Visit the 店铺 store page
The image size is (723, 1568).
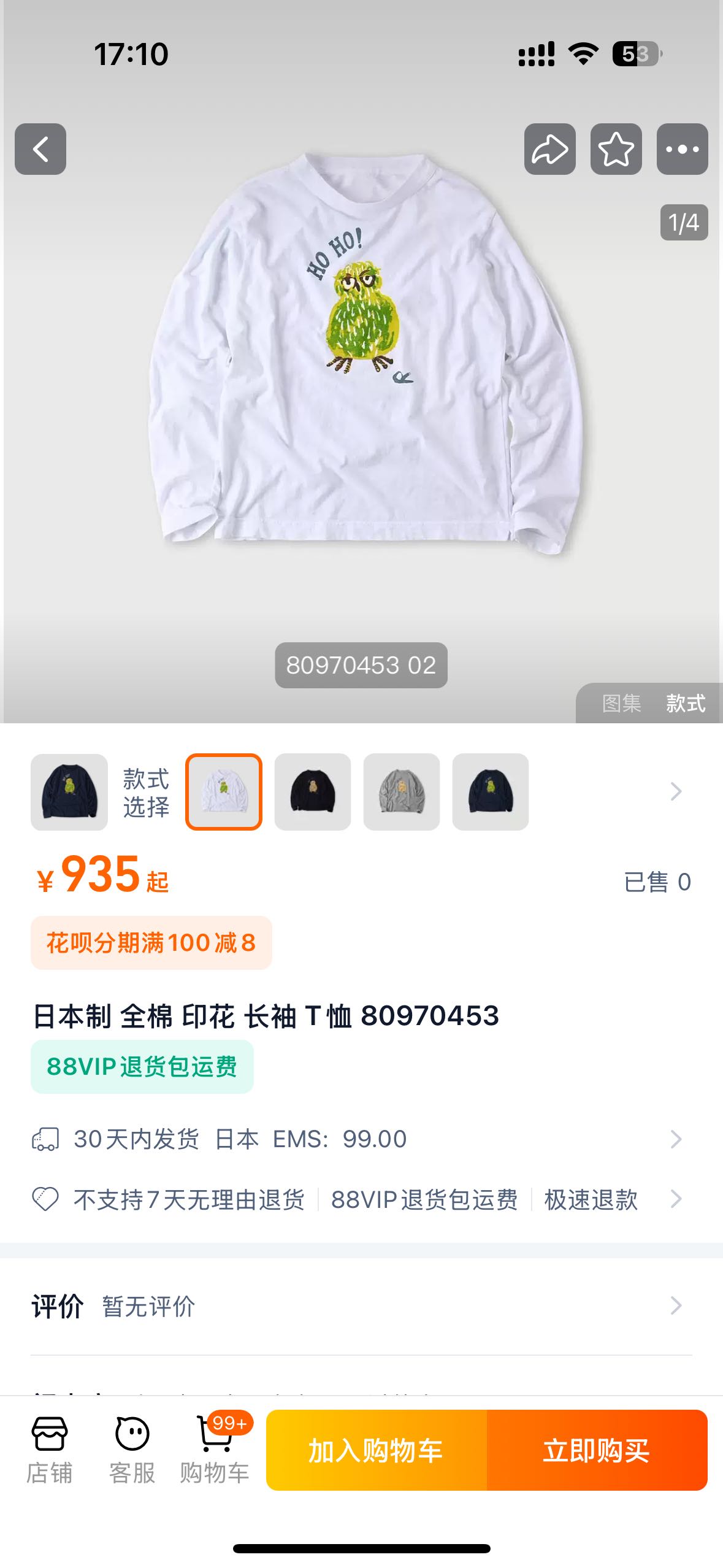coord(49,1449)
